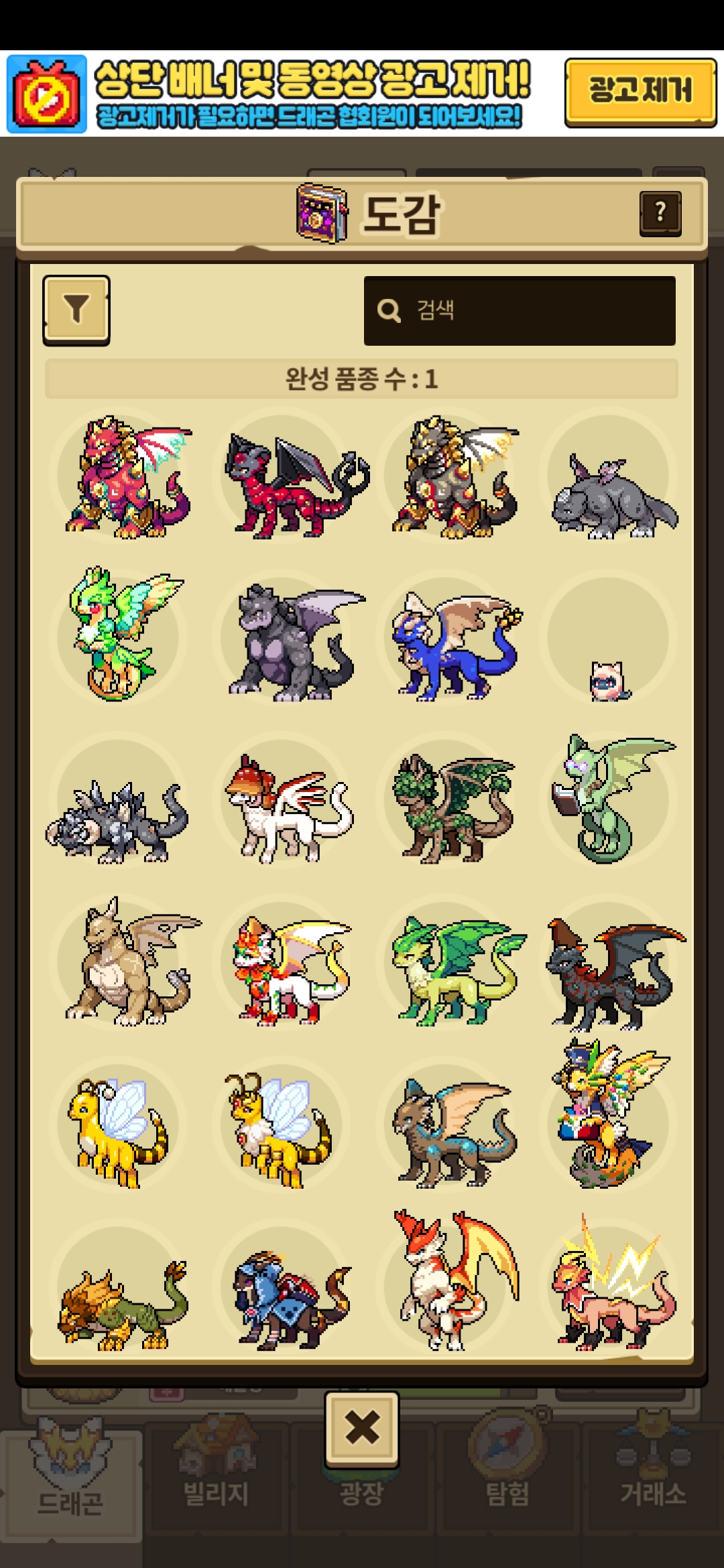This screenshot has width=724, height=1568.
Task: Open the small pink baby creature entry
Action: pyautogui.click(x=609, y=680)
